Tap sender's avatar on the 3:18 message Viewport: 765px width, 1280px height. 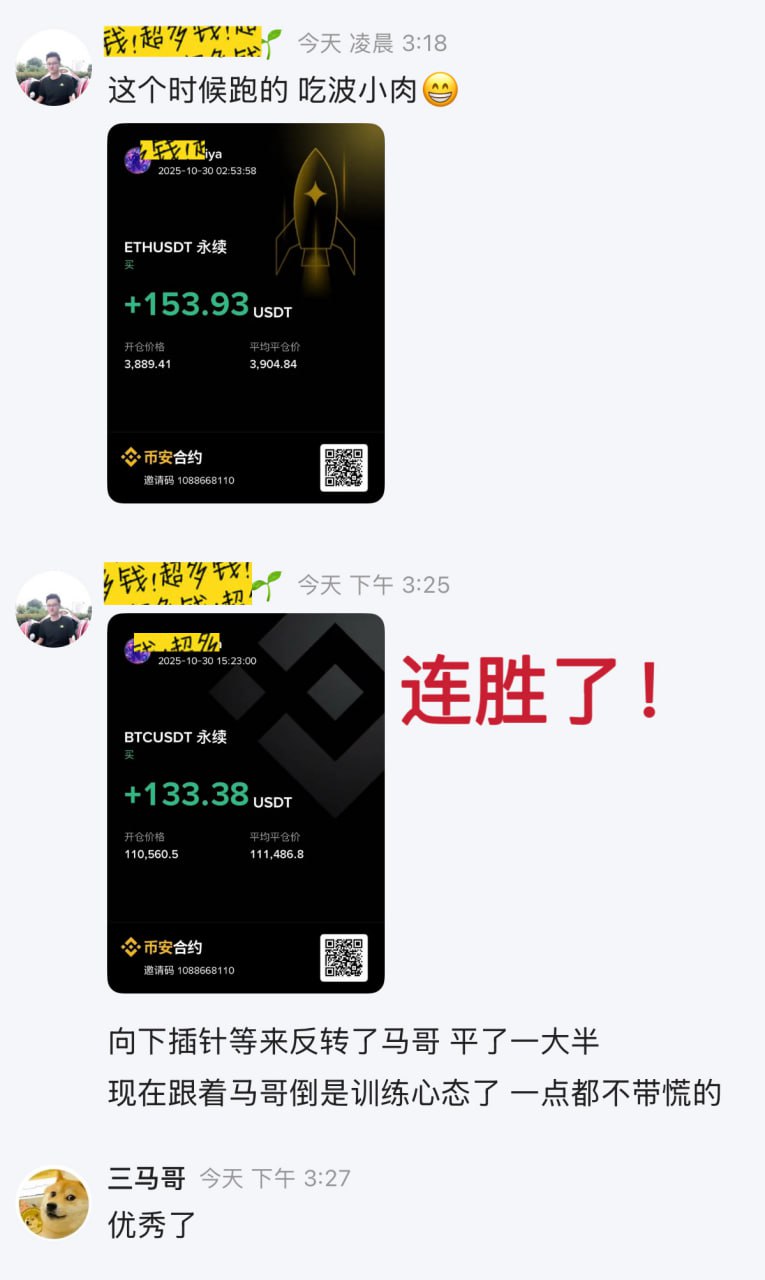[54, 67]
